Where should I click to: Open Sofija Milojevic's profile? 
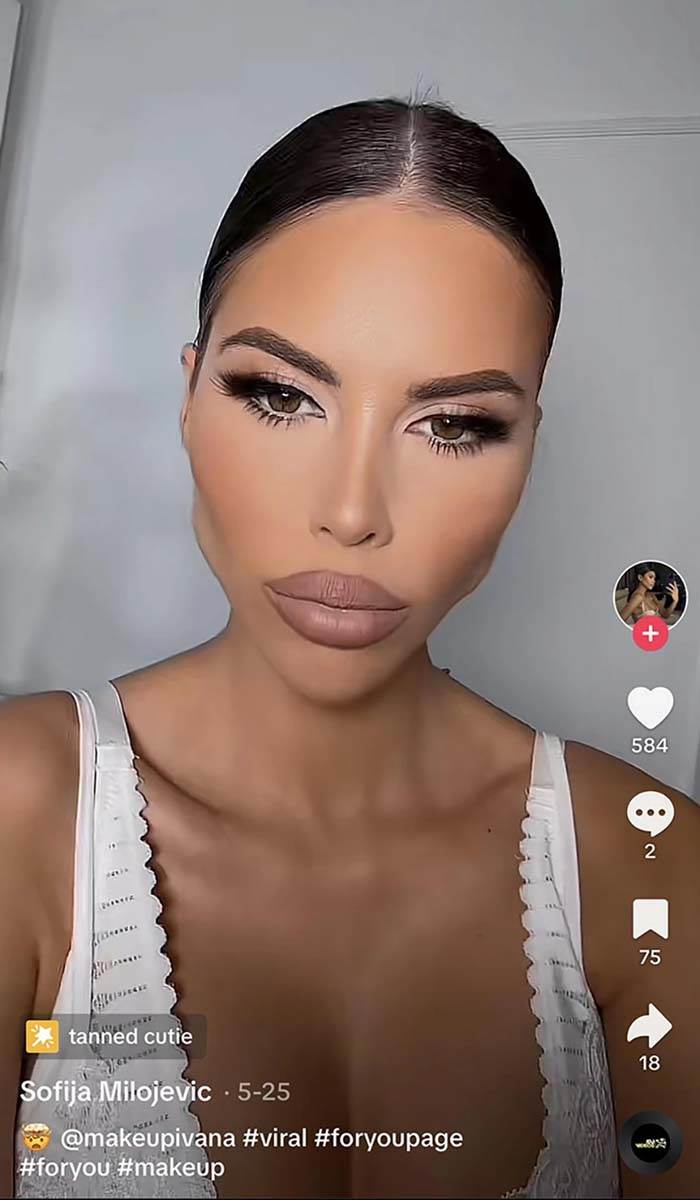115,1091
